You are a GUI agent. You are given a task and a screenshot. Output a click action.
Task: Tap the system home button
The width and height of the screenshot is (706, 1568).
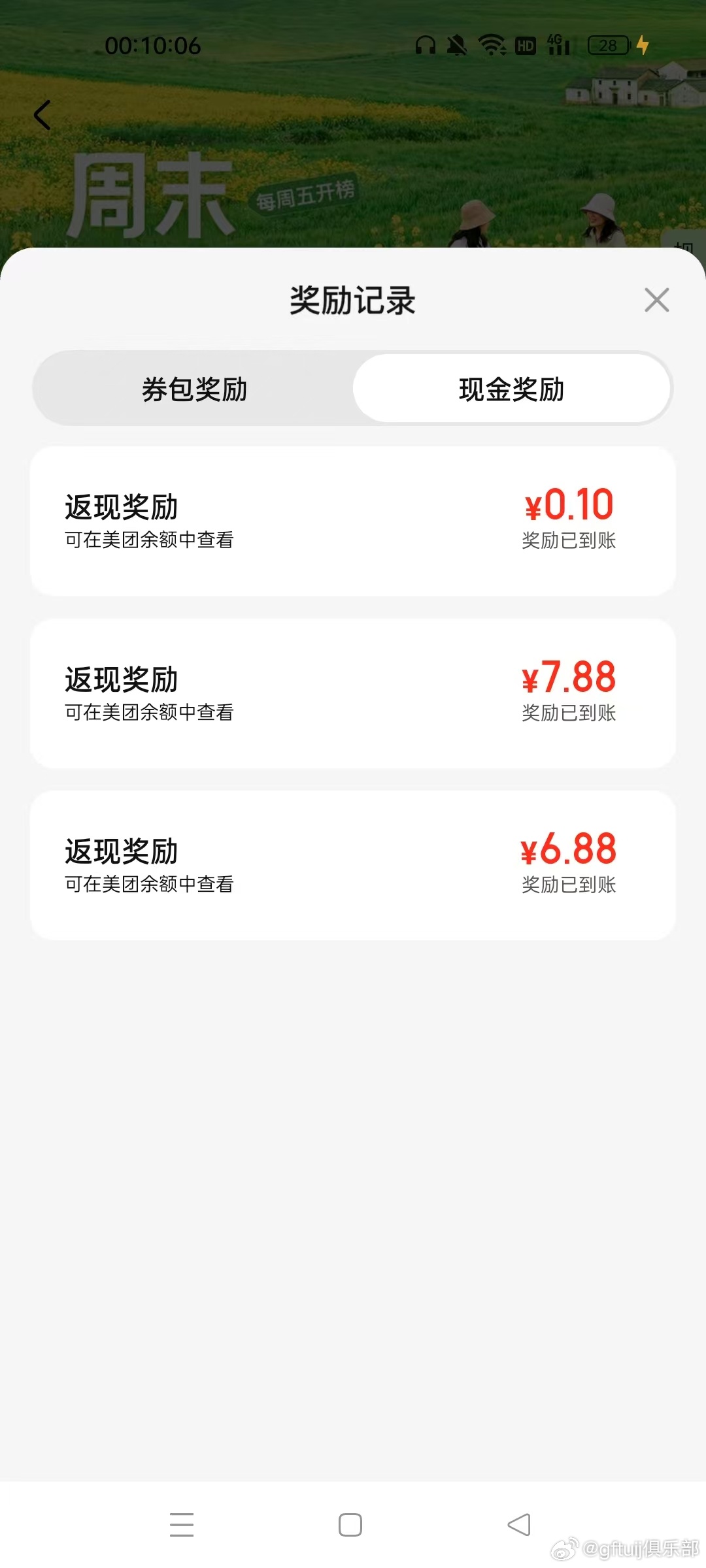tap(350, 1525)
